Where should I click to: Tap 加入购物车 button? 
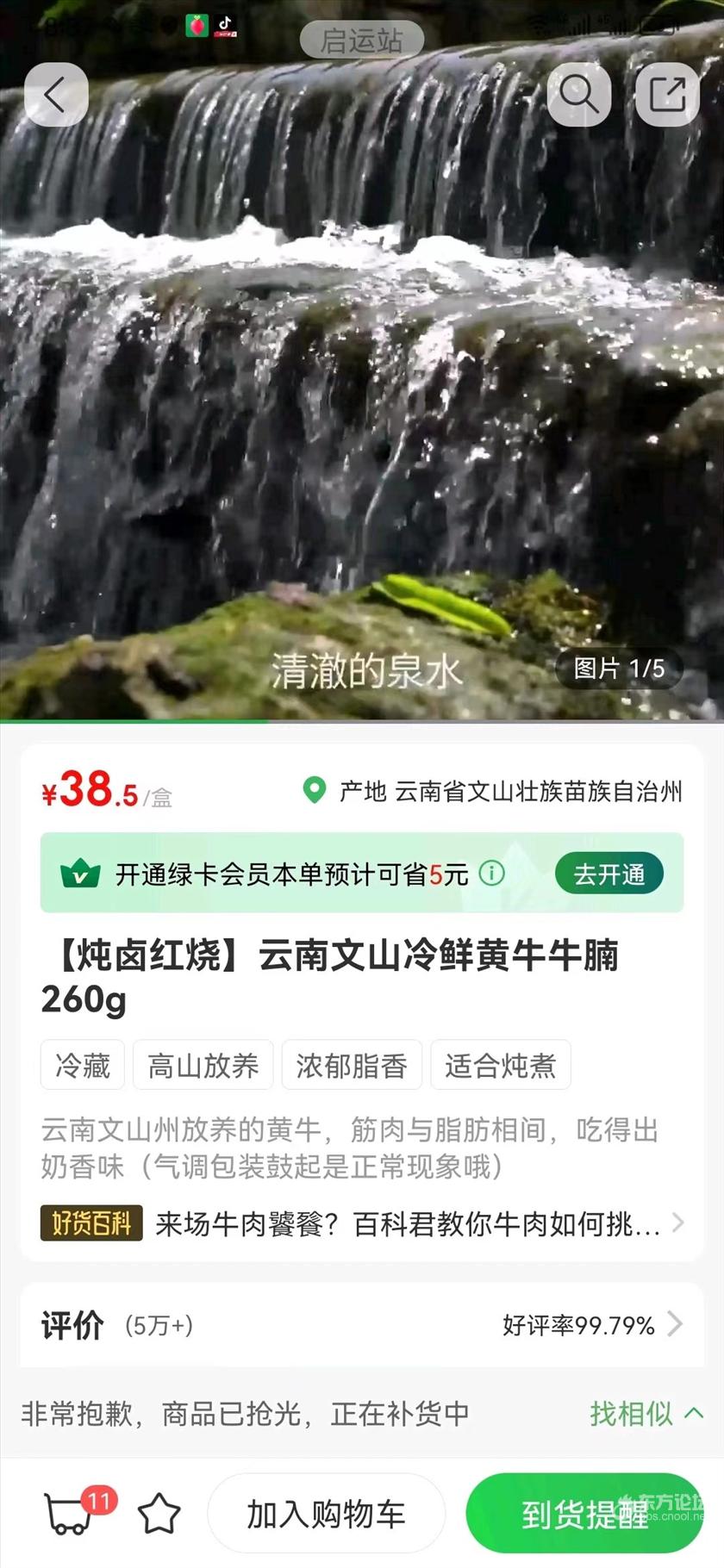click(x=326, y=1514)
